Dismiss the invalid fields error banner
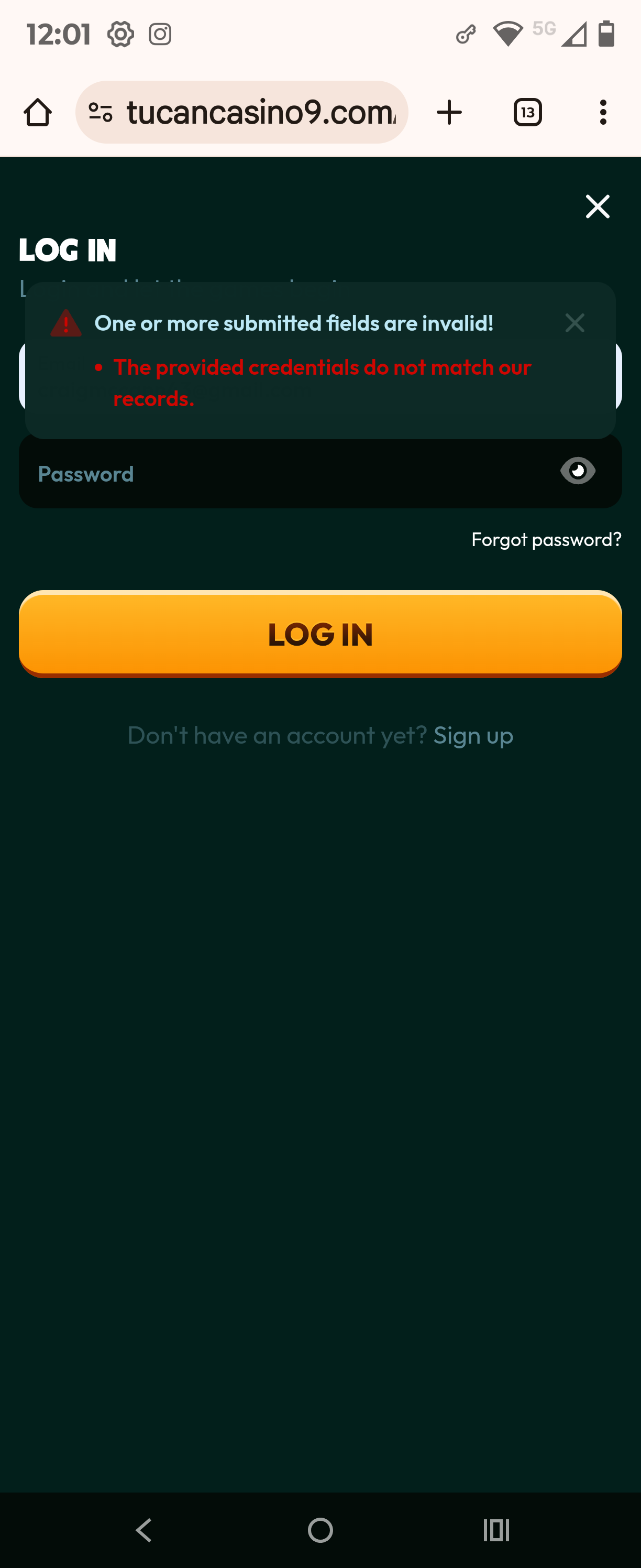The height and width of the screenshot is (1568, 641). [574, 323]
